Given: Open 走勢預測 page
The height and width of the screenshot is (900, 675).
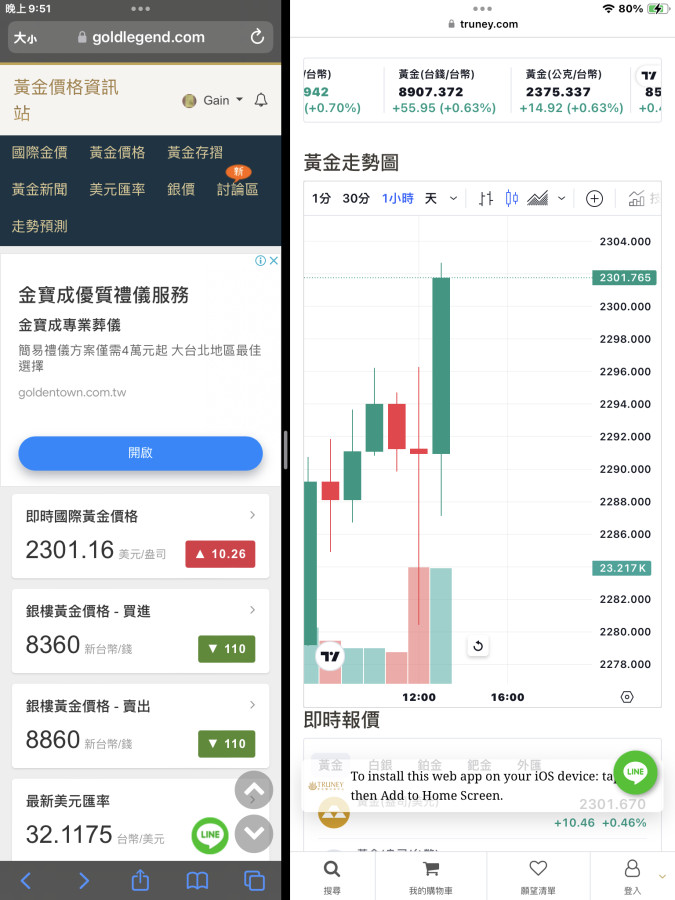Looking at the screenshot, I should (x=40, y=226).
